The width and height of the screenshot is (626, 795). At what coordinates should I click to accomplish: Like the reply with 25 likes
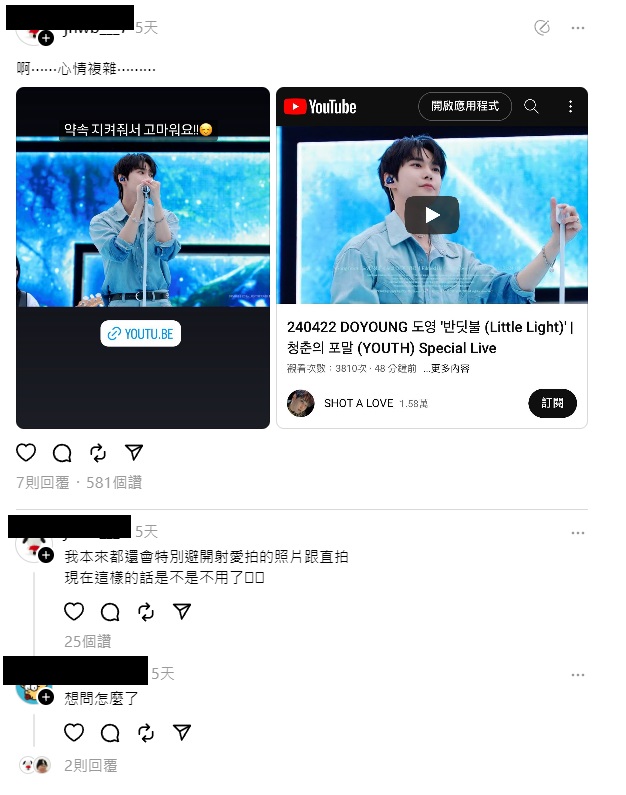74,611
